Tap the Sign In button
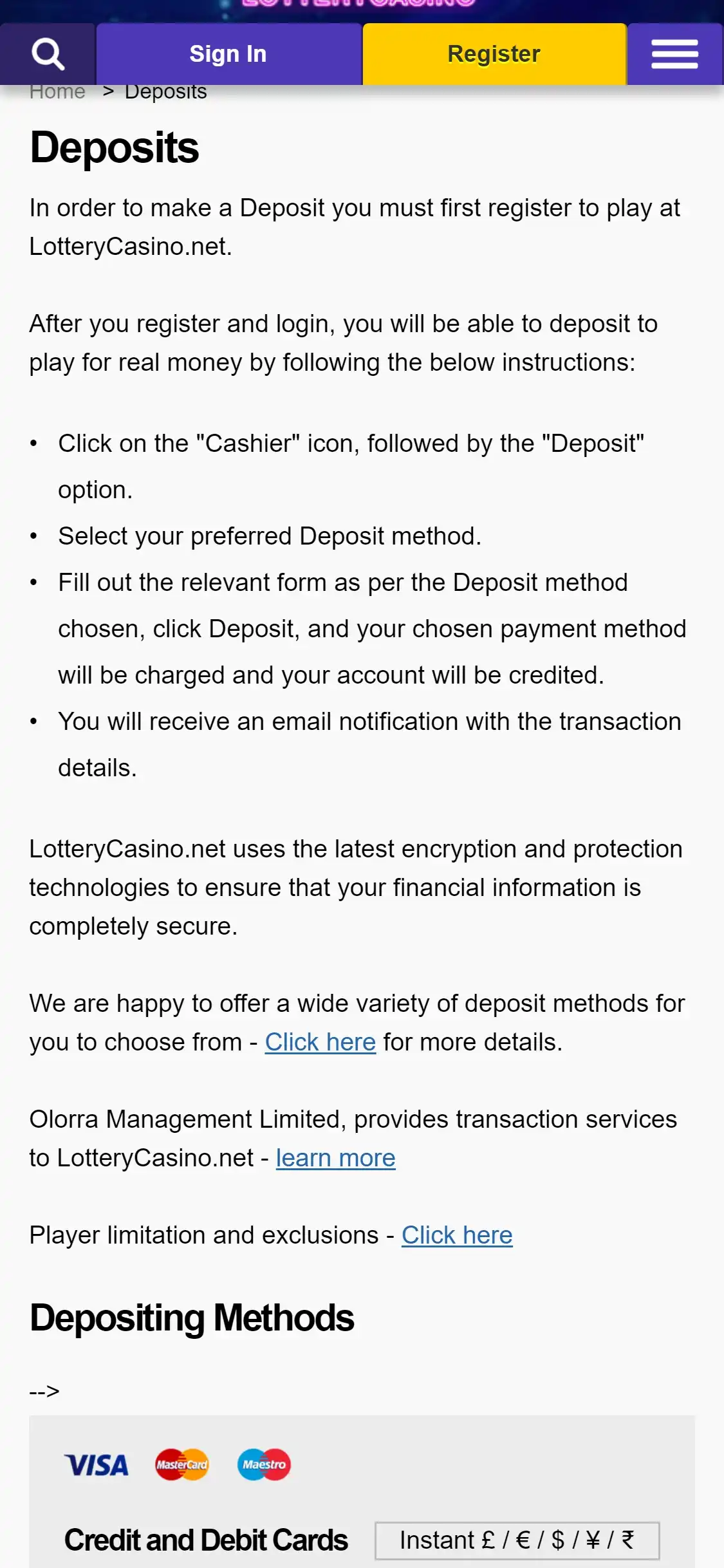This screenshot has height=1568, width=724. point(228,54)
